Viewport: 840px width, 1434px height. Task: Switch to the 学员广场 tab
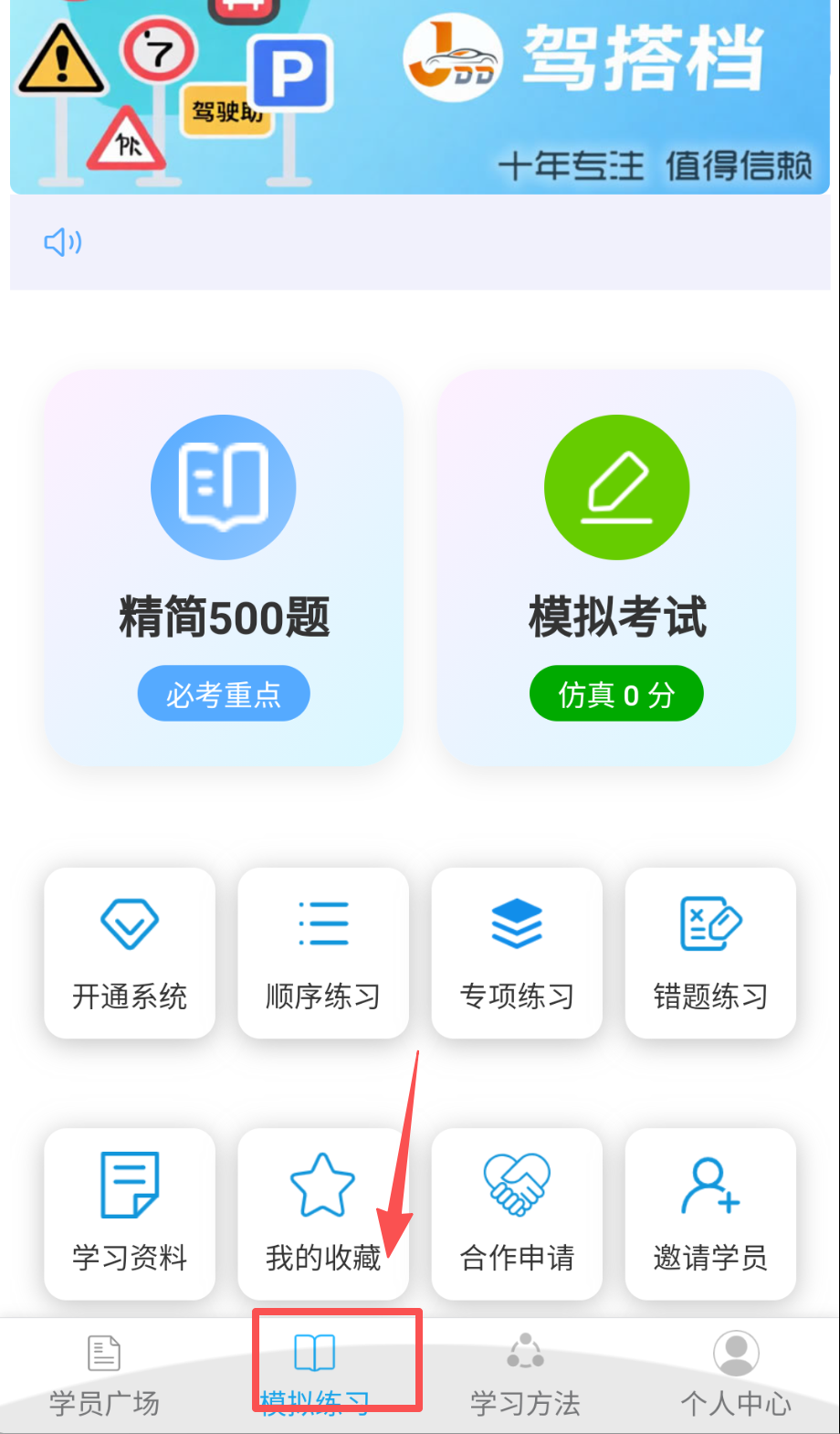pos(104,1375)
